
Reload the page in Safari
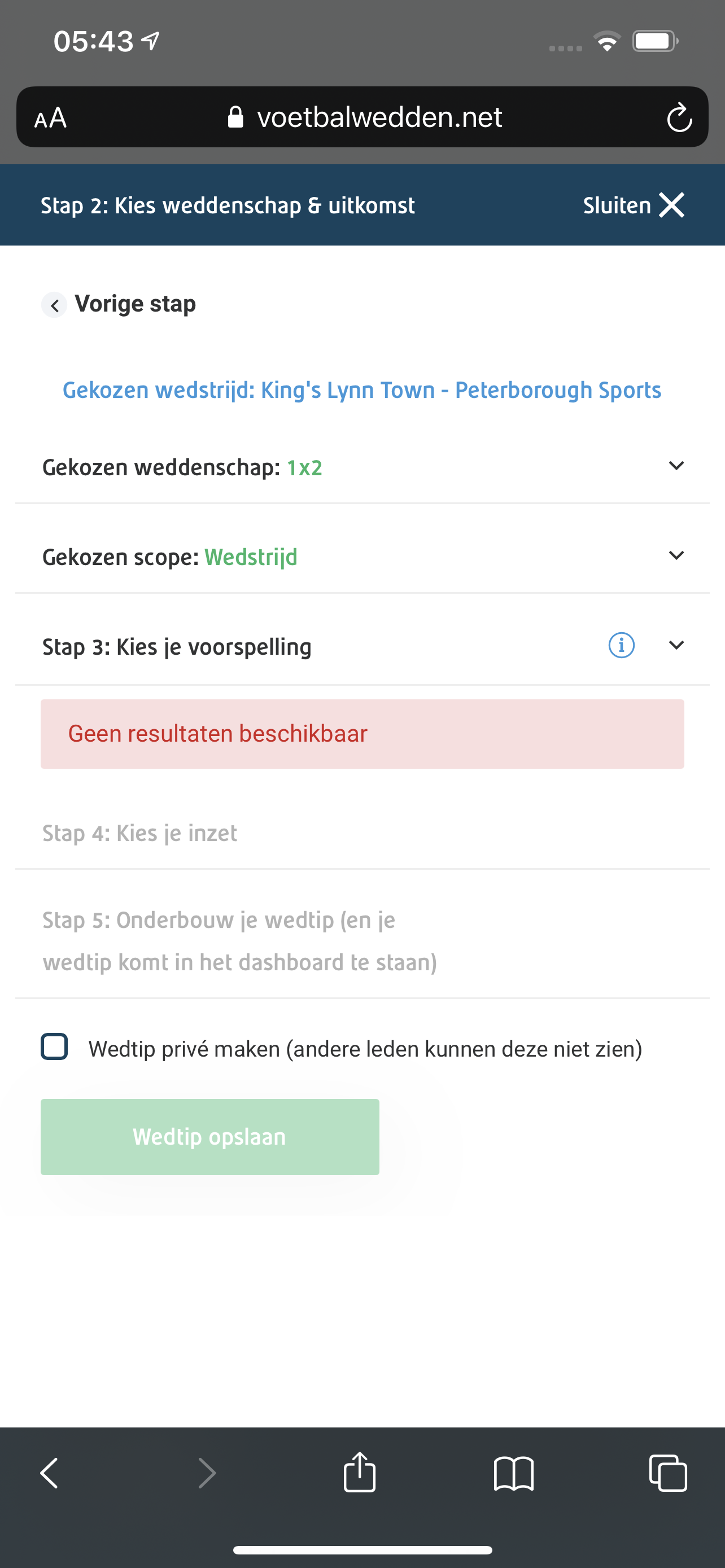click(x=679, y=117)
